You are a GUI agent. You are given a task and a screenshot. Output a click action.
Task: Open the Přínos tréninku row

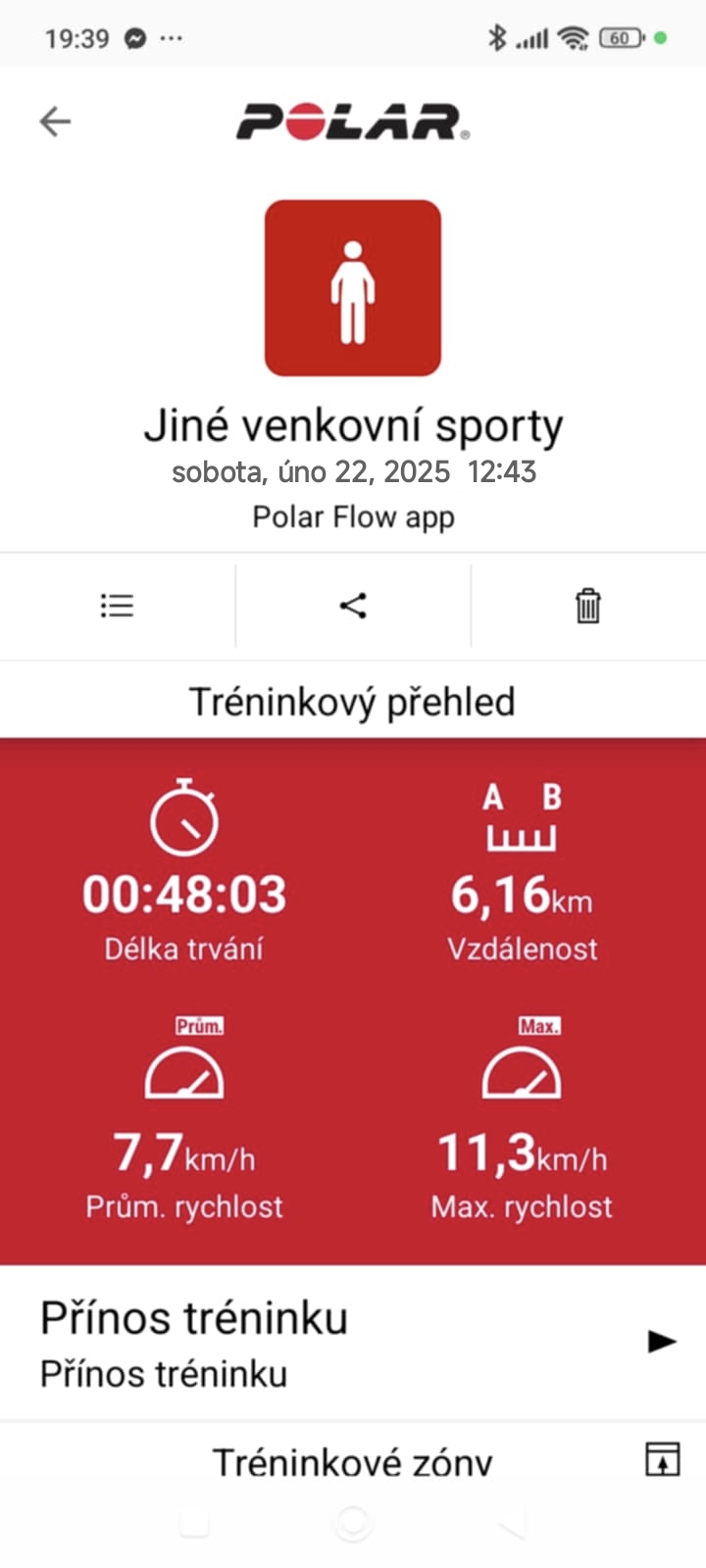353,1343
